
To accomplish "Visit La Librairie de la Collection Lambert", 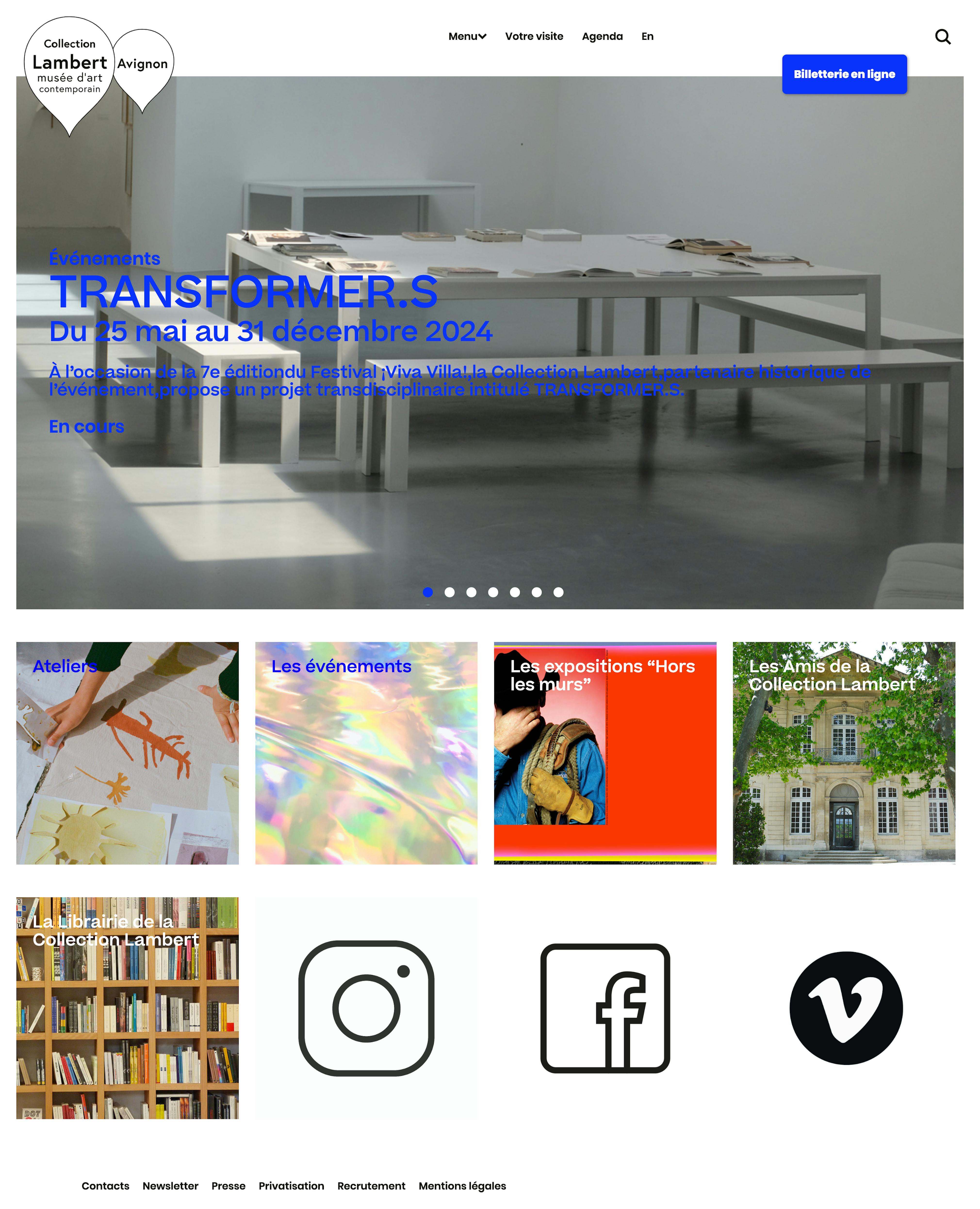I will [x=127, y=1007].
